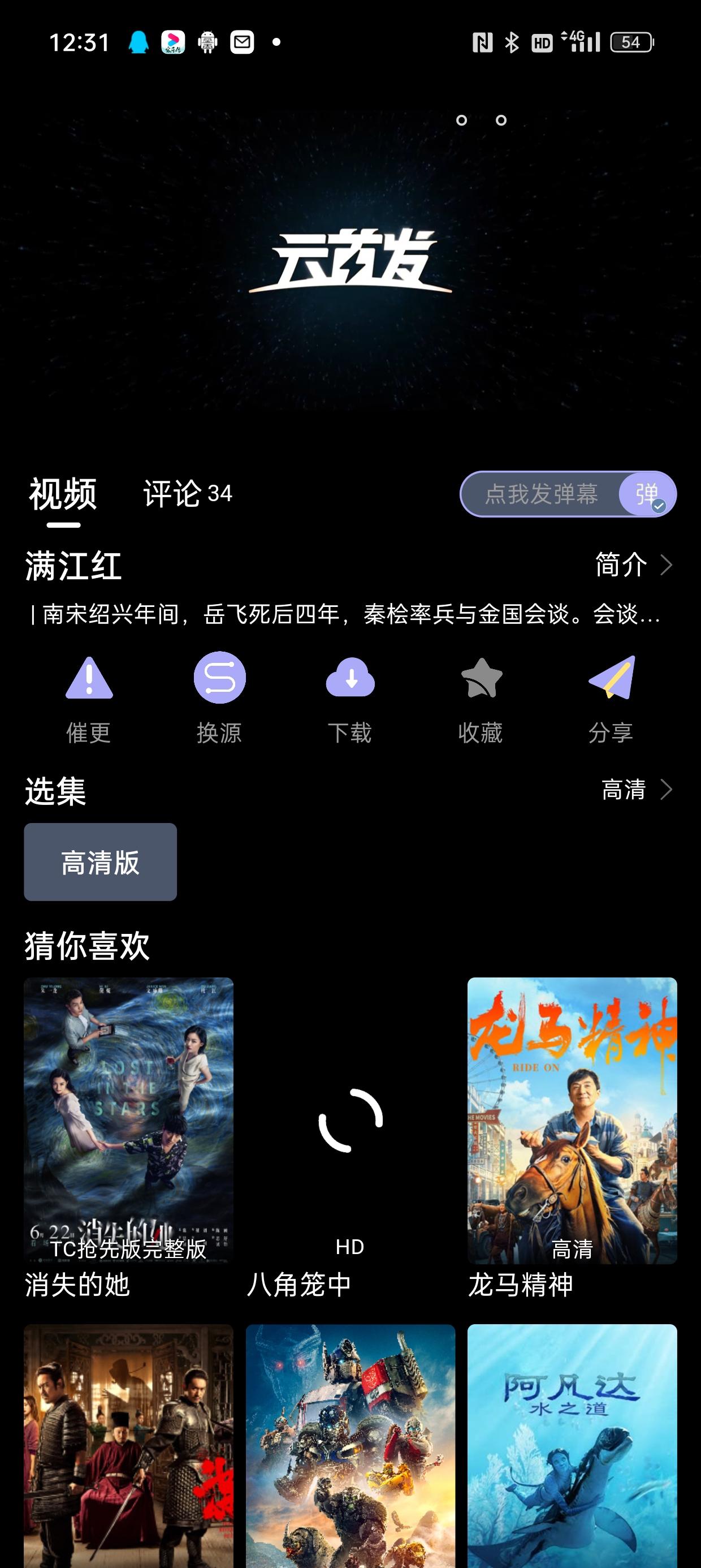Open Bluetooth status icon in status bar
The width and height of the screenshot is (701, 1568).
click(x=511, y=41)
